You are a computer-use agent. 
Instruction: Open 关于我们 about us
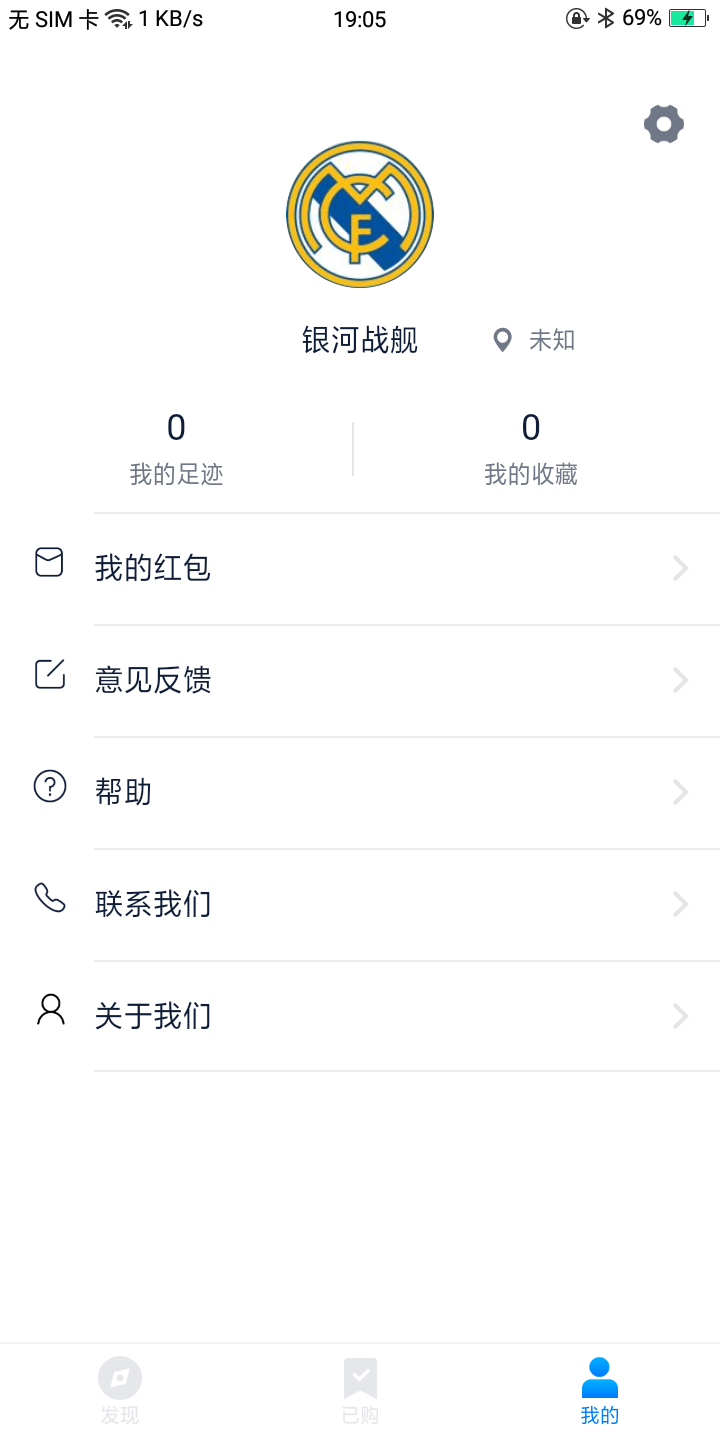coord(360,1017)
